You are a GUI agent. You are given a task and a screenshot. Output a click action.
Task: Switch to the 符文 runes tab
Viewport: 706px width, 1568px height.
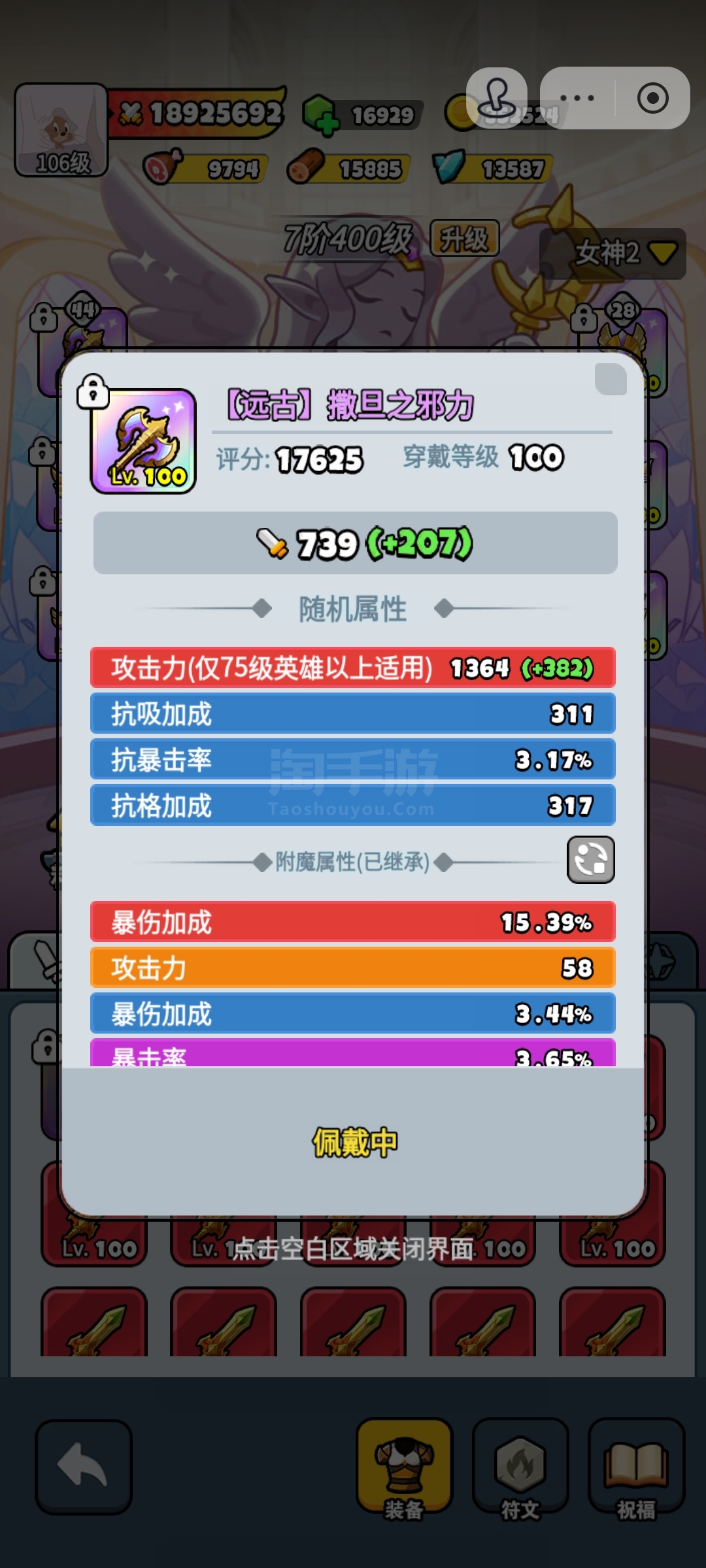tap(520, 1465)
